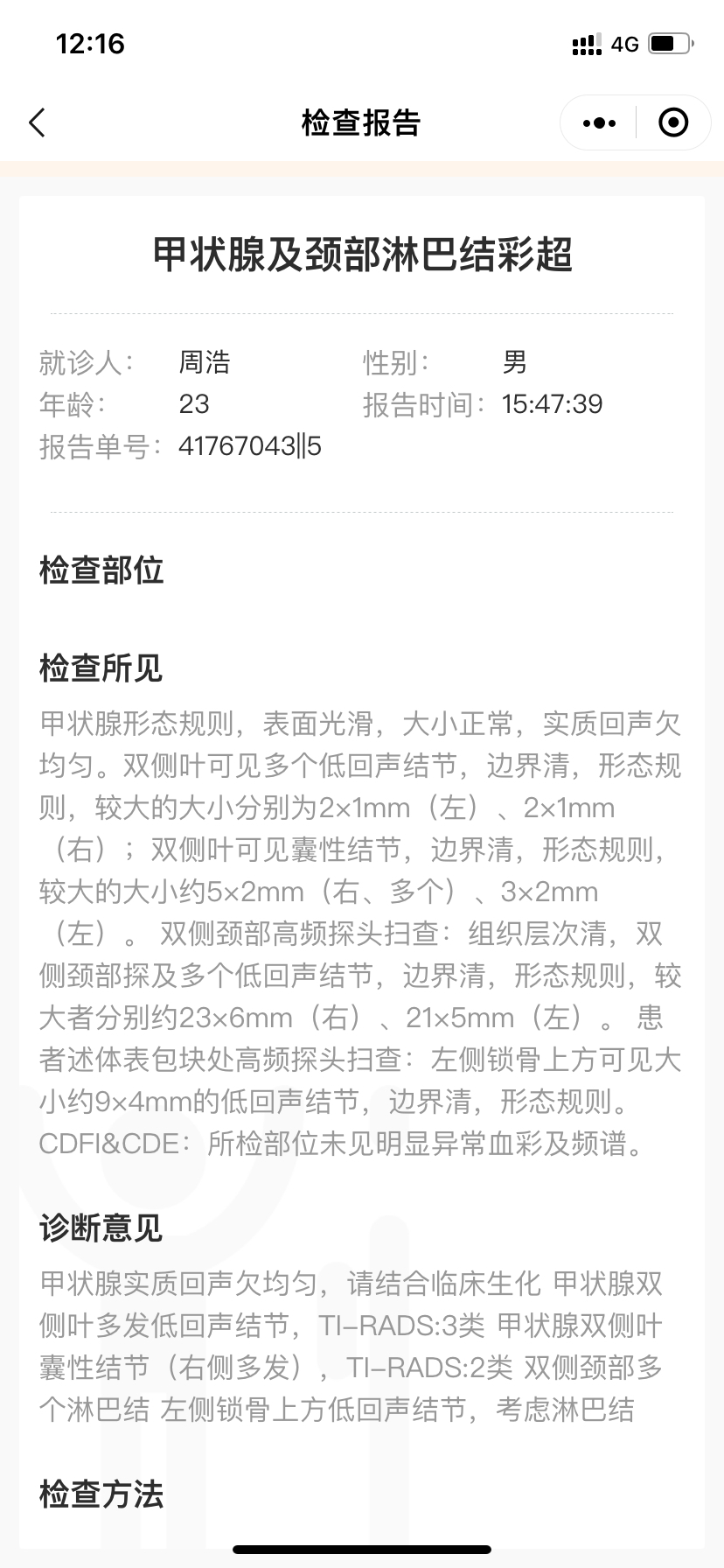Close the mini program with the circle button
Screen dimensions: 724x1568
pos(672,123)
